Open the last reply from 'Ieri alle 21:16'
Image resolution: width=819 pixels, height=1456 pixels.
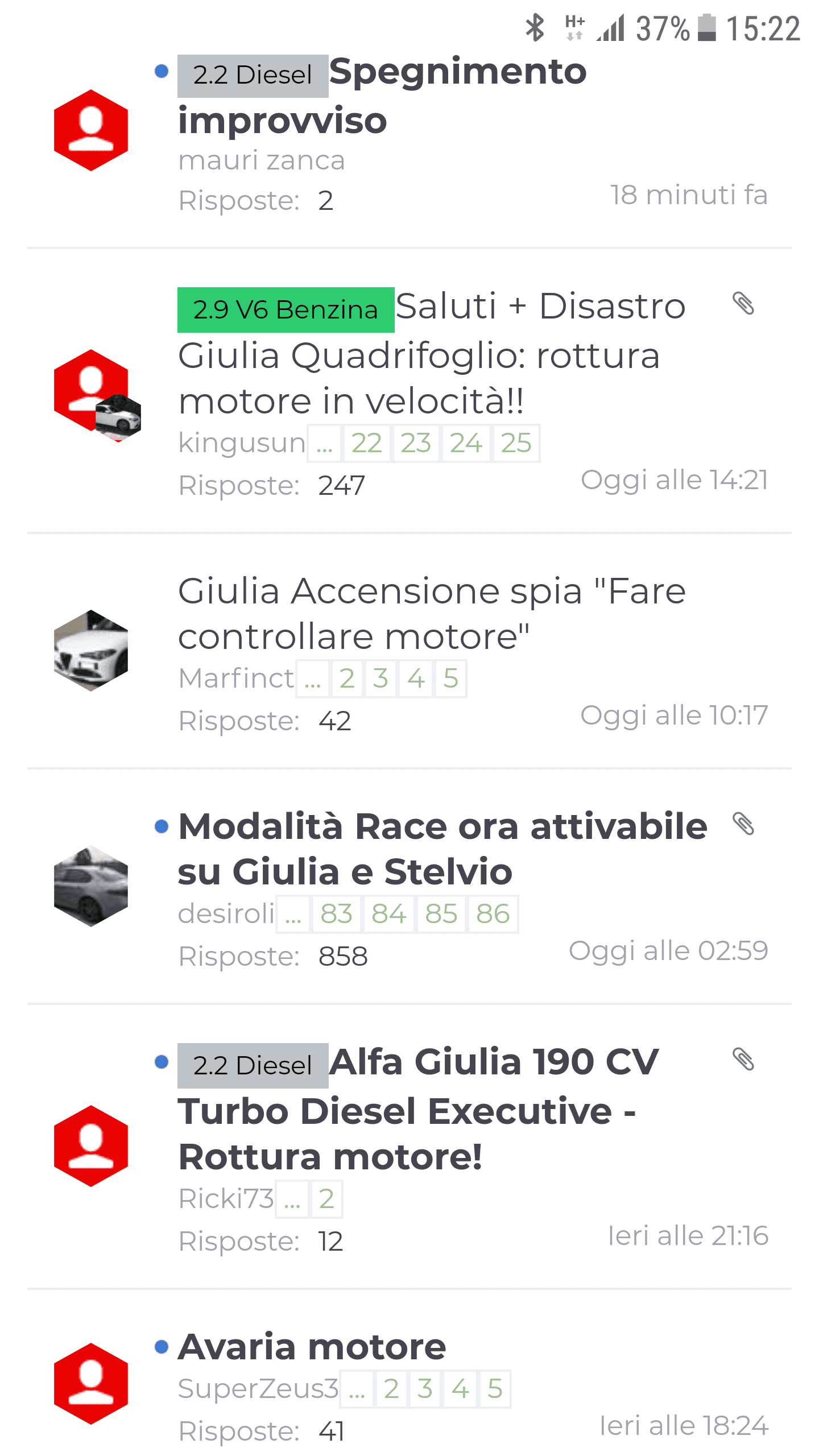(x=688, y=1236)
